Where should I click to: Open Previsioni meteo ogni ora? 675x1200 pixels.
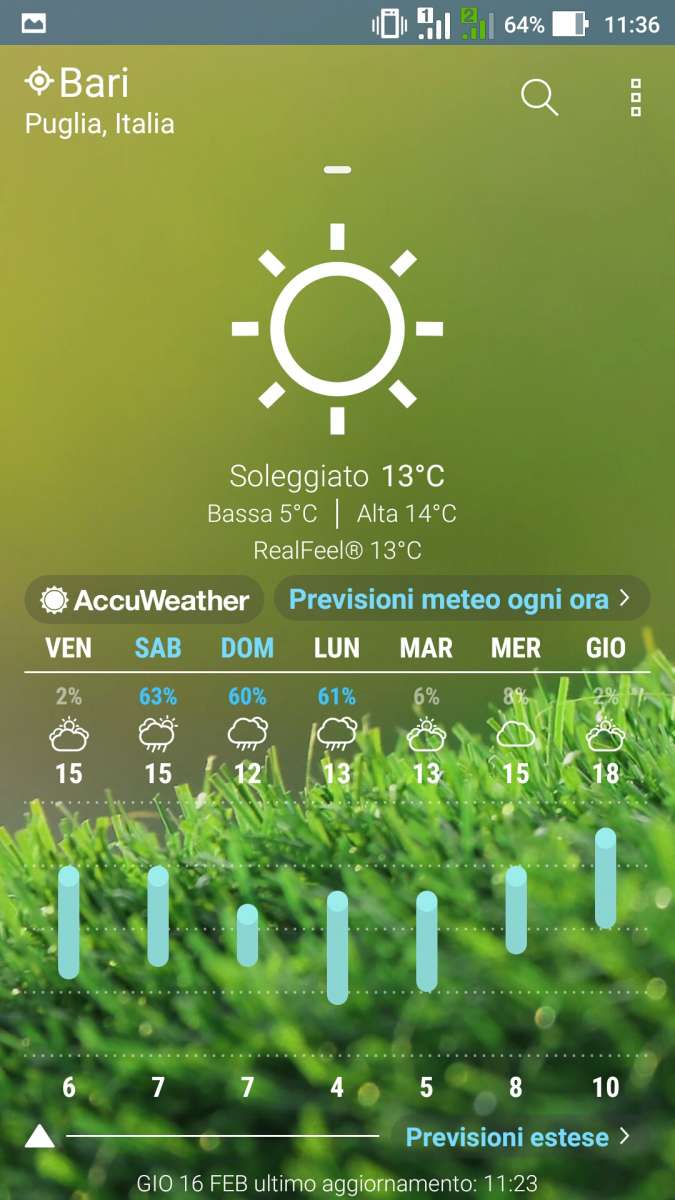(461, 599)
